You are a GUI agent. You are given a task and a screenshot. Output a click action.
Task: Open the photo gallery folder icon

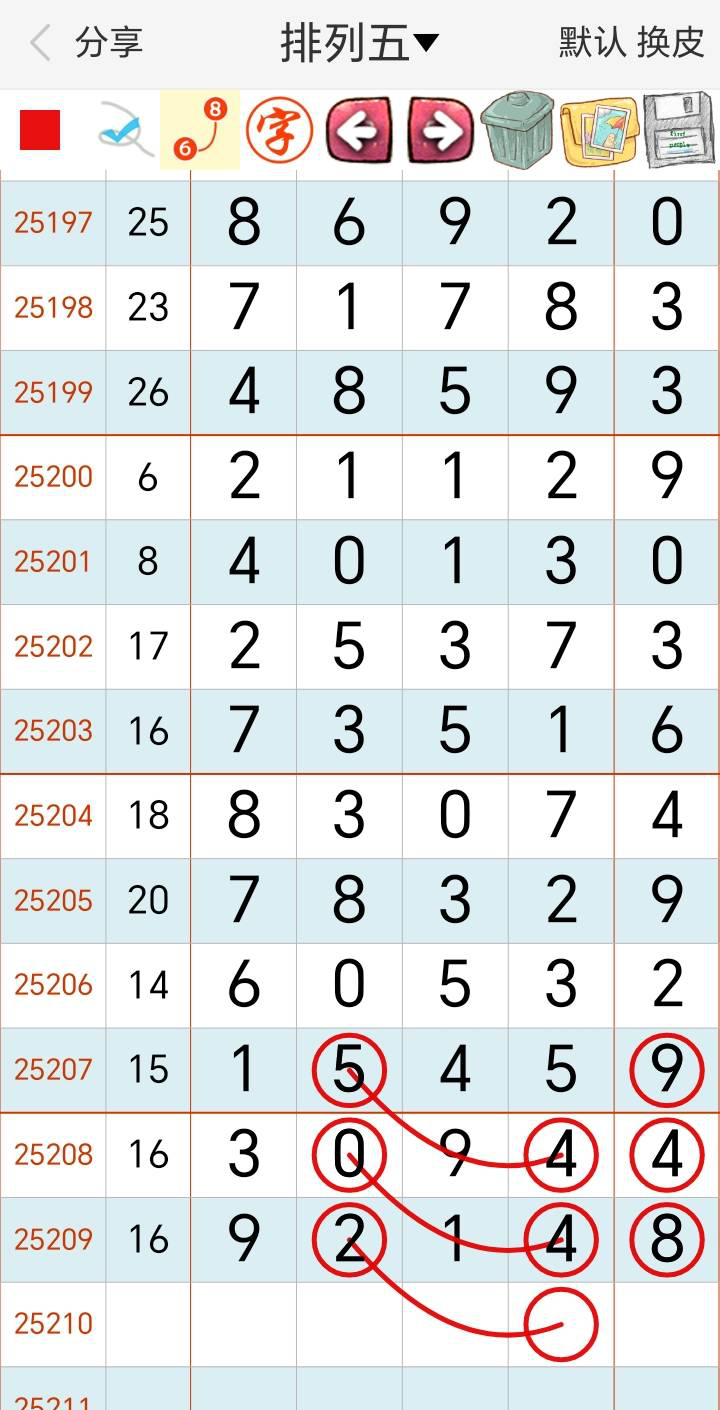[x=598, y=130]
